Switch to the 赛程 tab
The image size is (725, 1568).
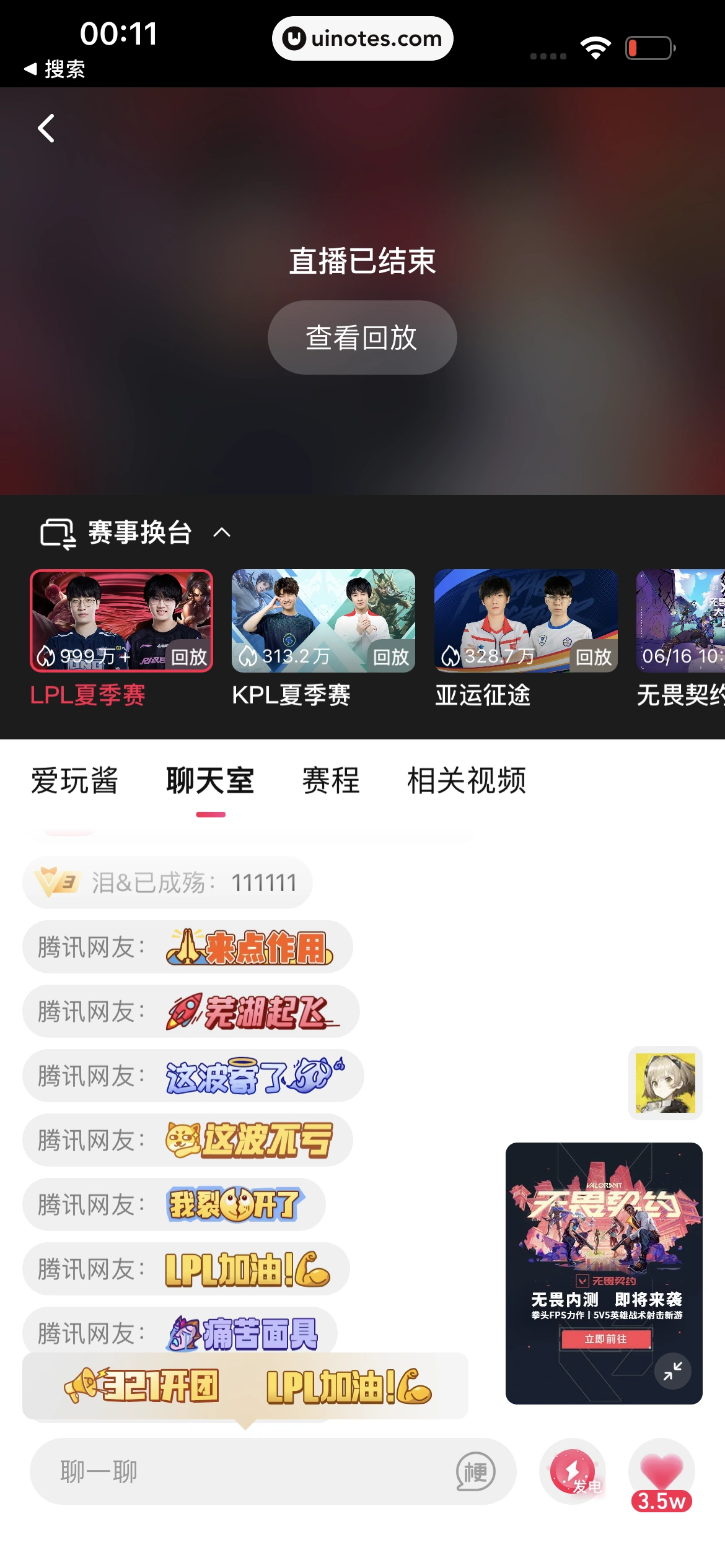pos(330,780)
